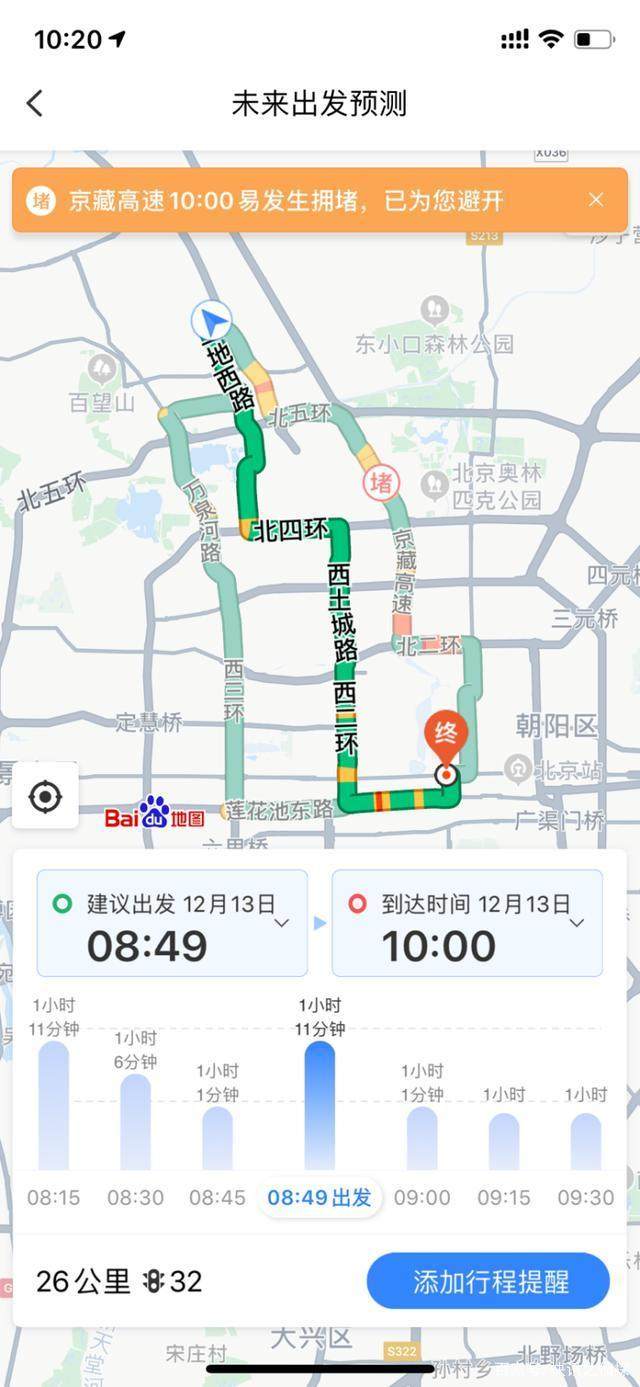Tap the 添加行程提醒 button
The height and width of the screenshot is (1387, 640).
click(x=488, y=1281)
